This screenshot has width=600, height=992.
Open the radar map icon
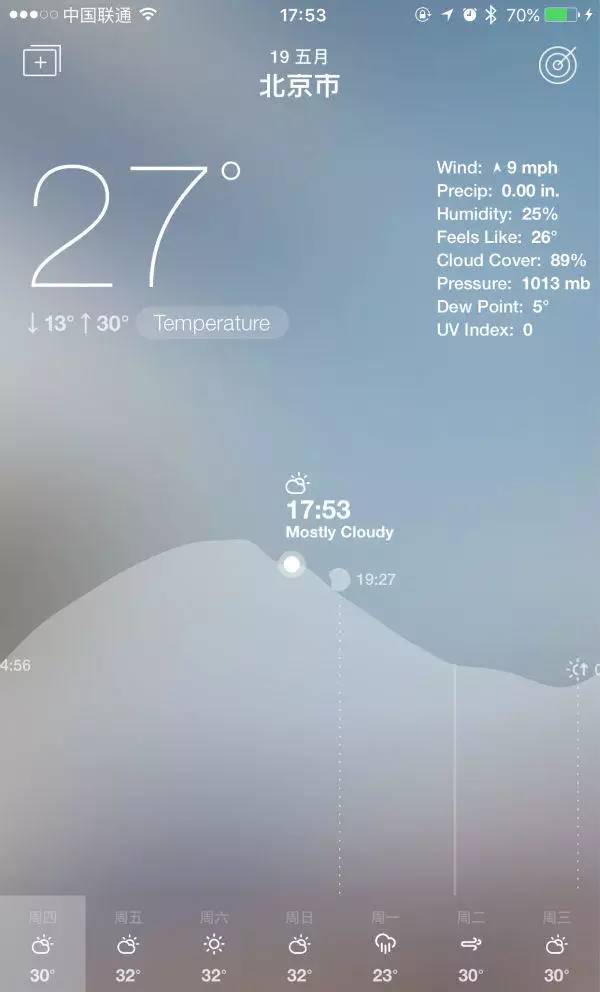[x=558, y=65]
